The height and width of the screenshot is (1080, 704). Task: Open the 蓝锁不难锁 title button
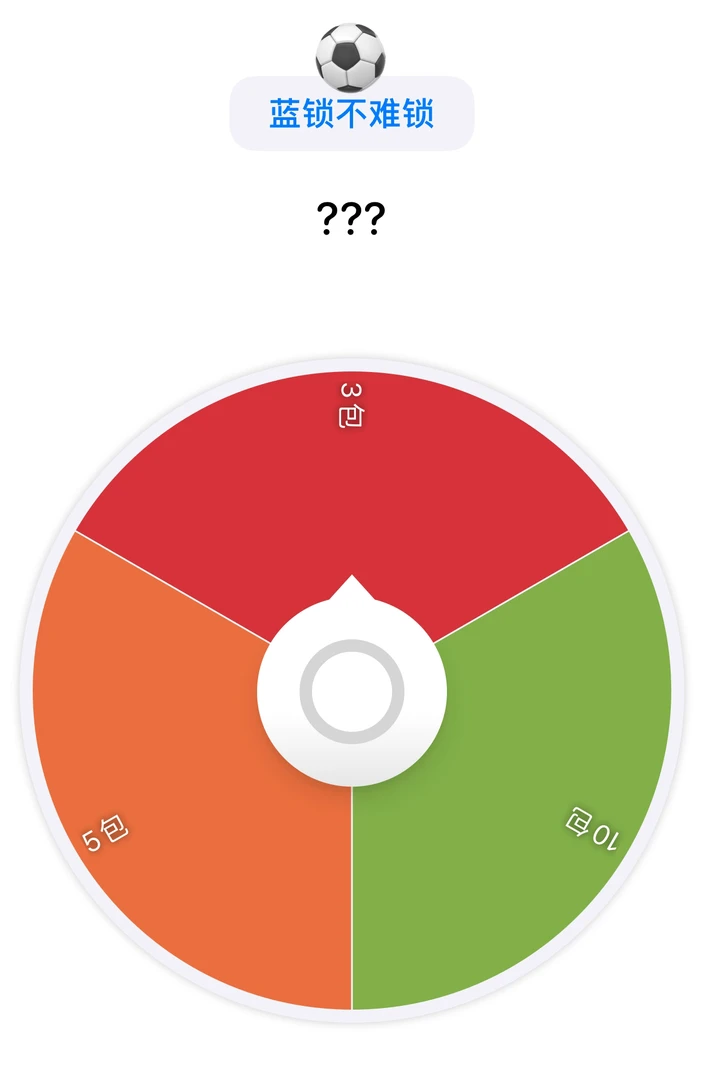[351, 114]
